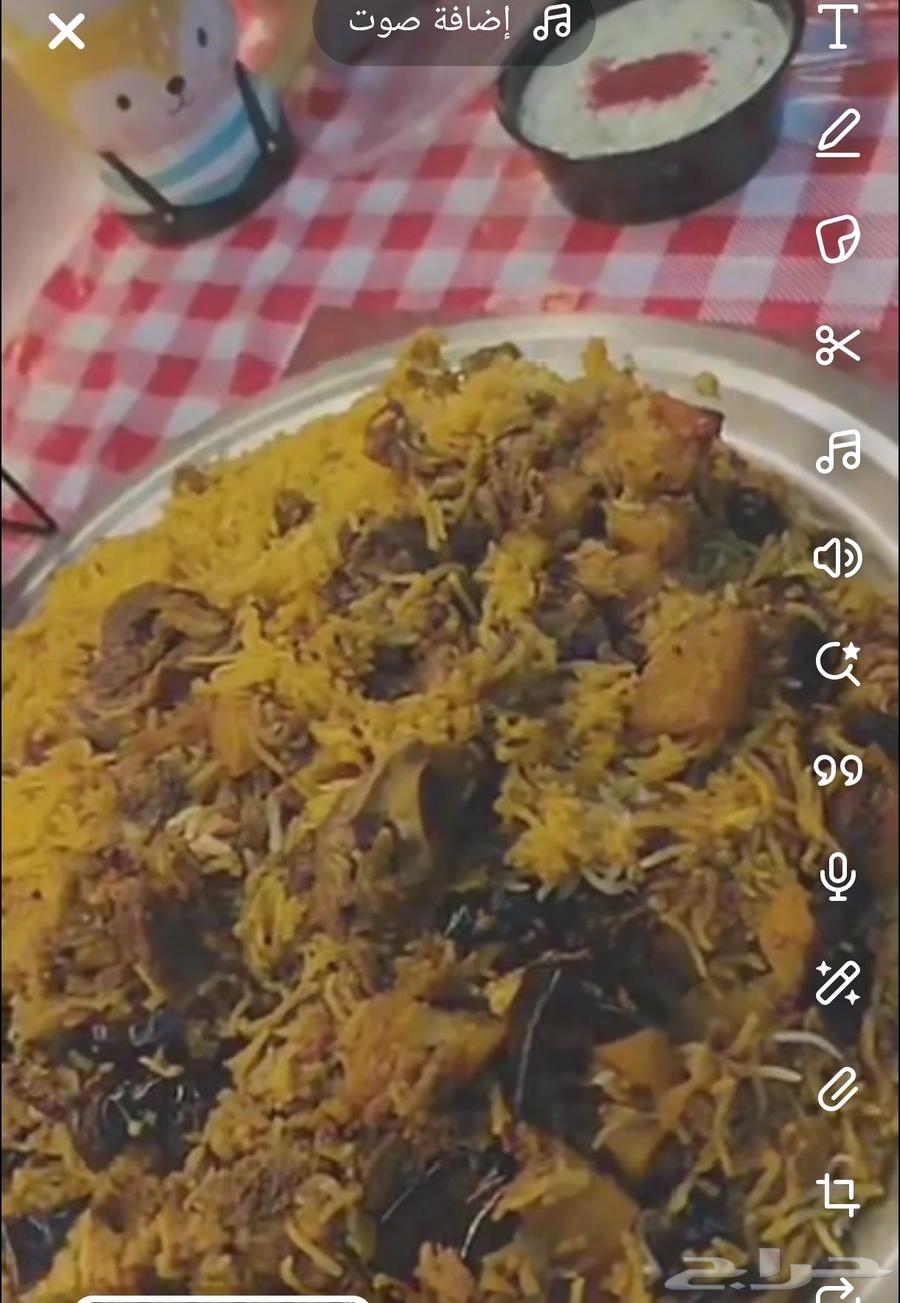900x1303 pixels.
Task: Open the magic edit wand tool
Action: coord(838,985)
